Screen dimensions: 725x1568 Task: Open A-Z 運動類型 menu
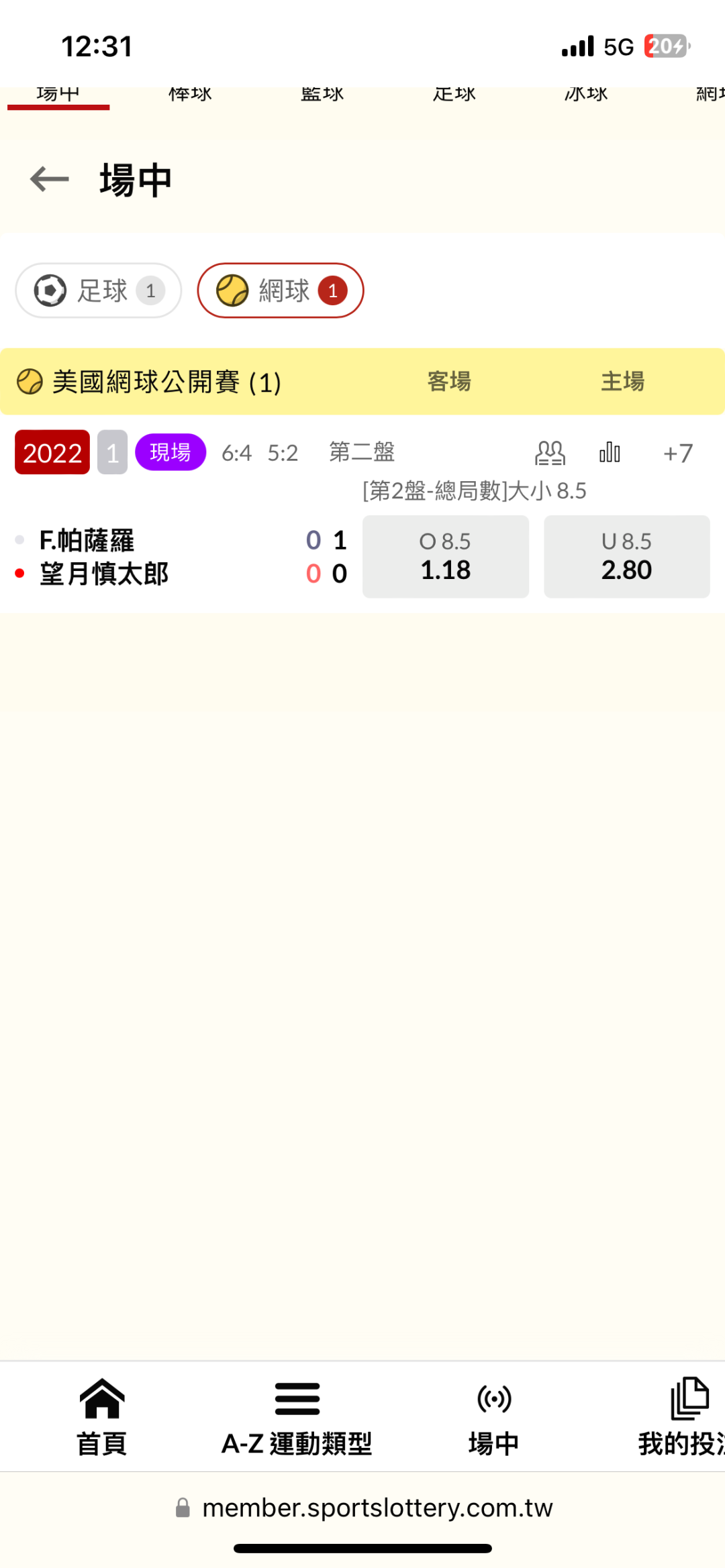[297, 1417]
